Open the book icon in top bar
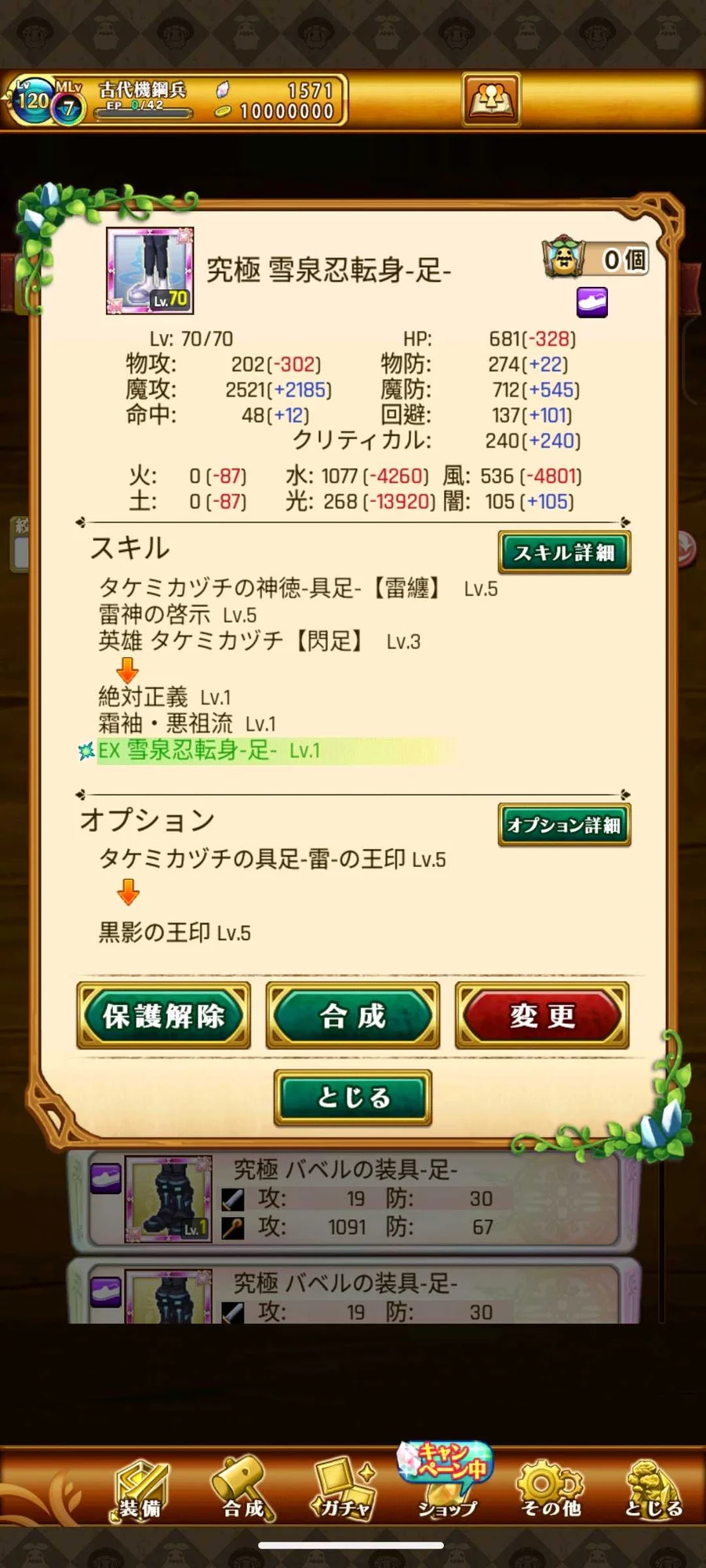The height and width of the screenshot is (1568, 706). coord(491,100)
